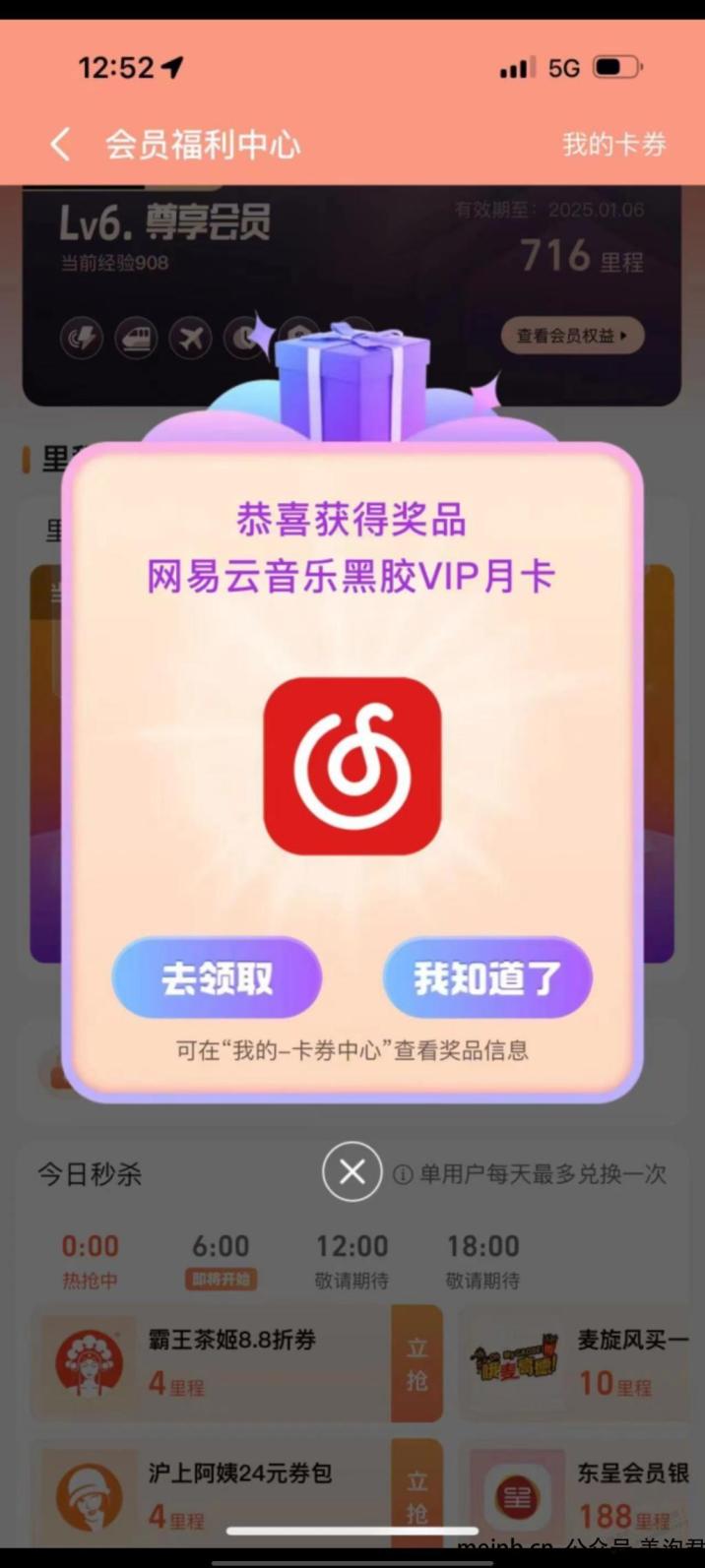Open the 麦旋风买一 deal card

click(x=581, y=1363)
